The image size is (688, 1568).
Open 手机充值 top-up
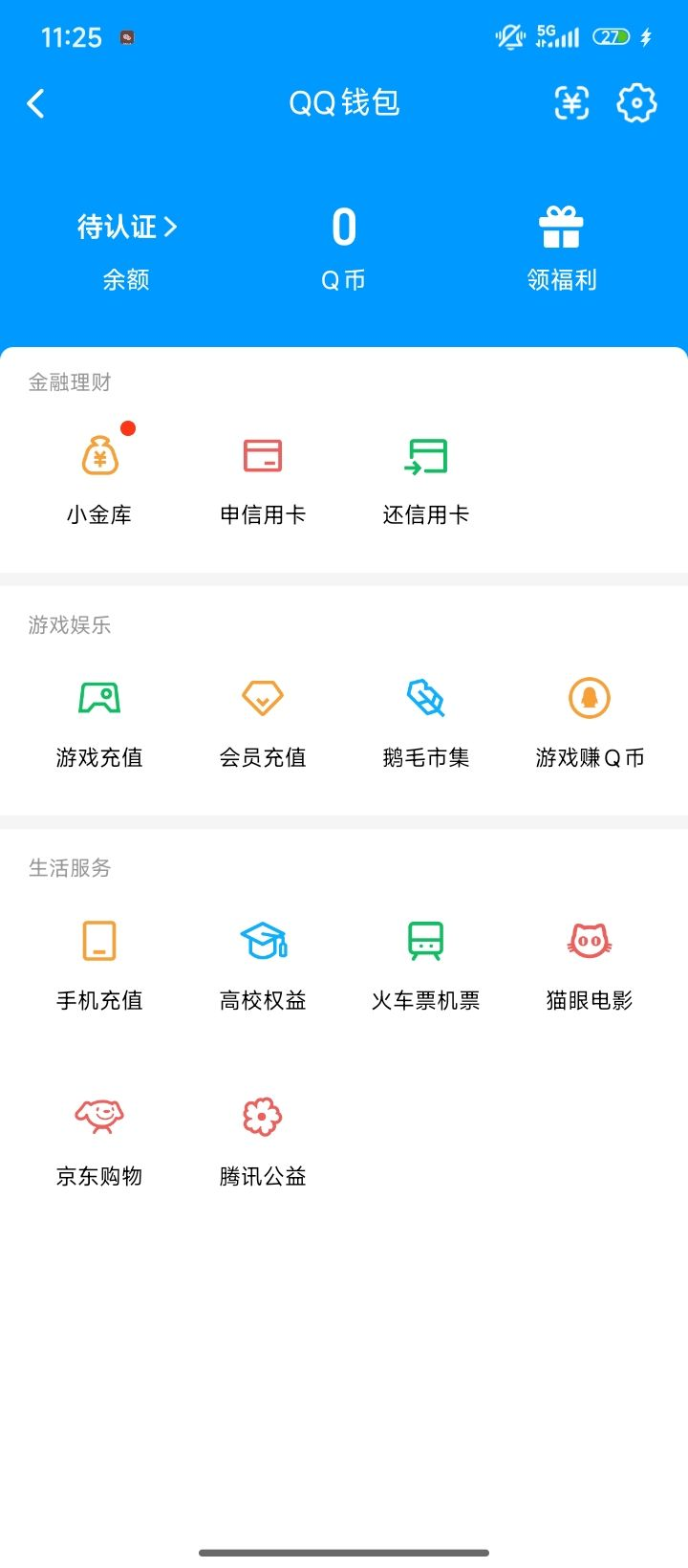point(99,964)
